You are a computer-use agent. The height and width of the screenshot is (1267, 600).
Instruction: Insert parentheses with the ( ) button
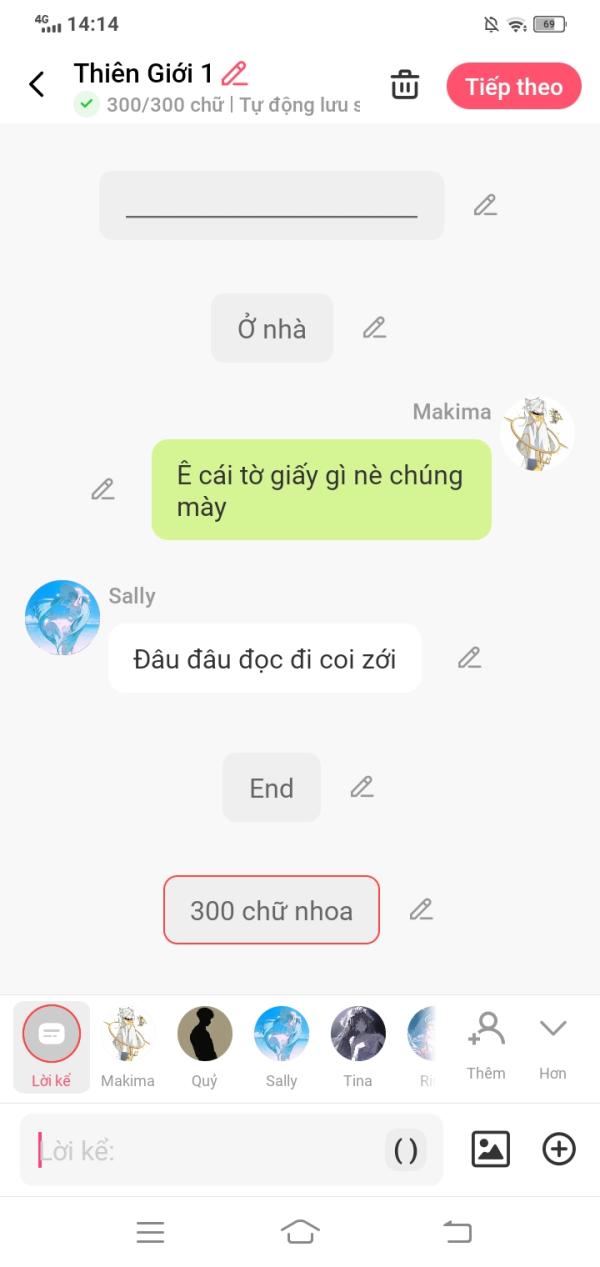point(406,1150)
